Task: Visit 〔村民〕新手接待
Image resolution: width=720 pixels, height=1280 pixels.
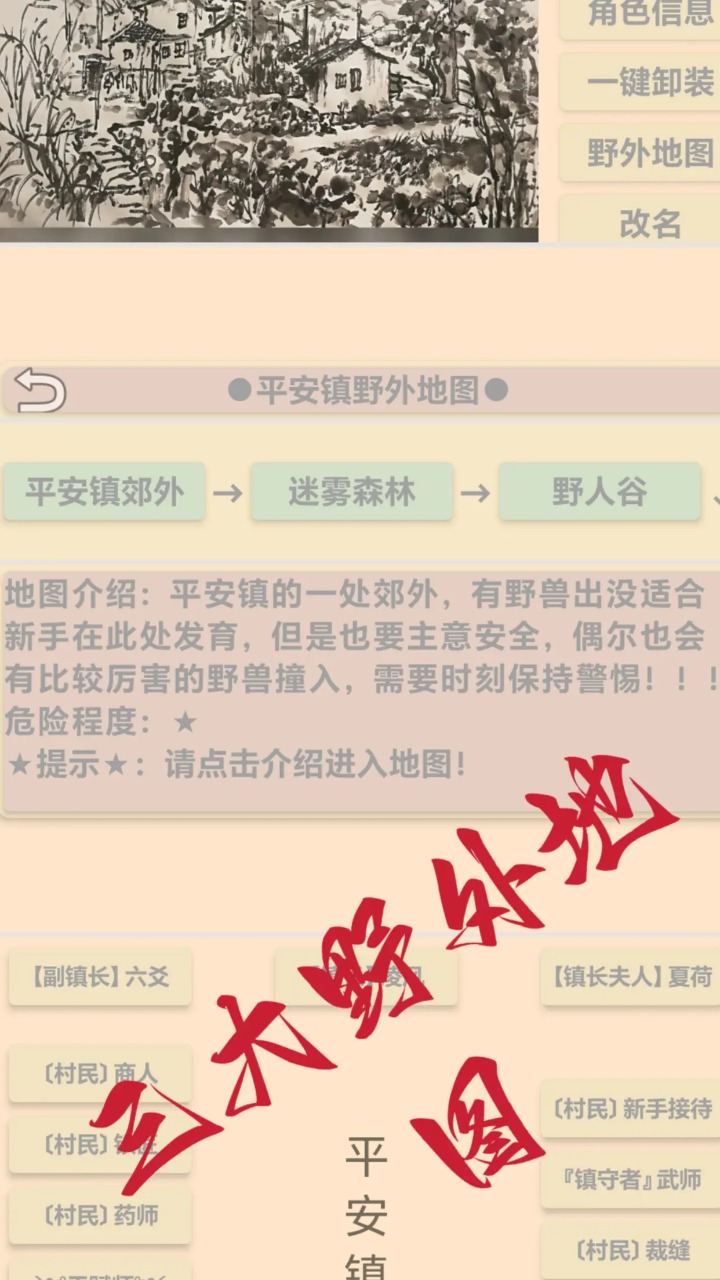Action: coord(630,1108)
